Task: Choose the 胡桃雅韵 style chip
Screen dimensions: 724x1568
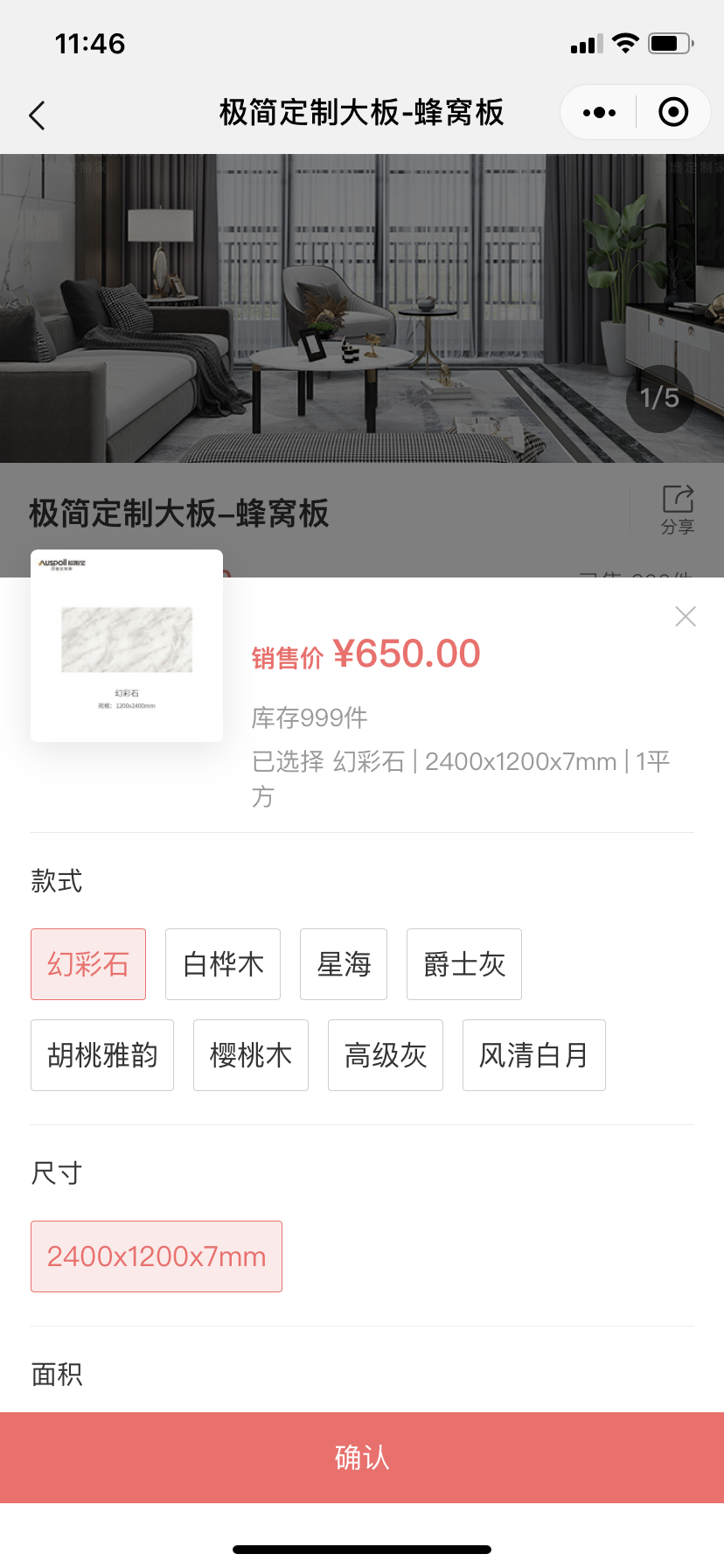Action: click(102, 1055)
